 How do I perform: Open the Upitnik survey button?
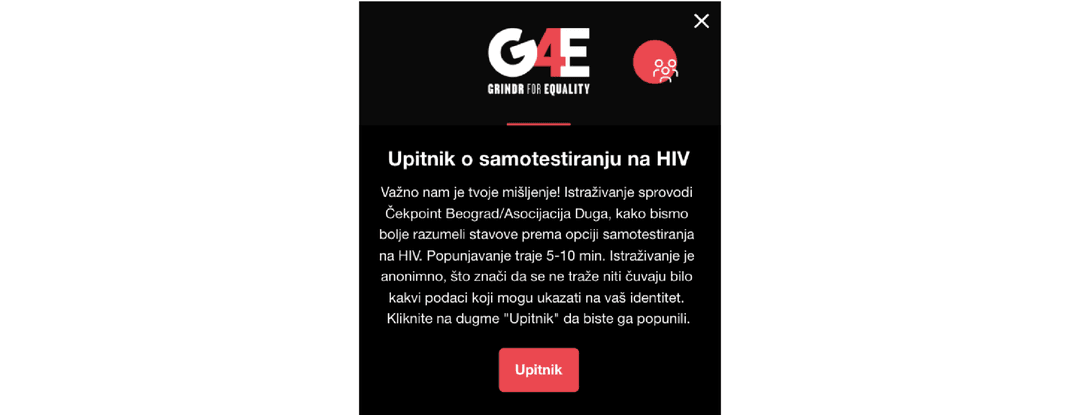tap(538, 370)
